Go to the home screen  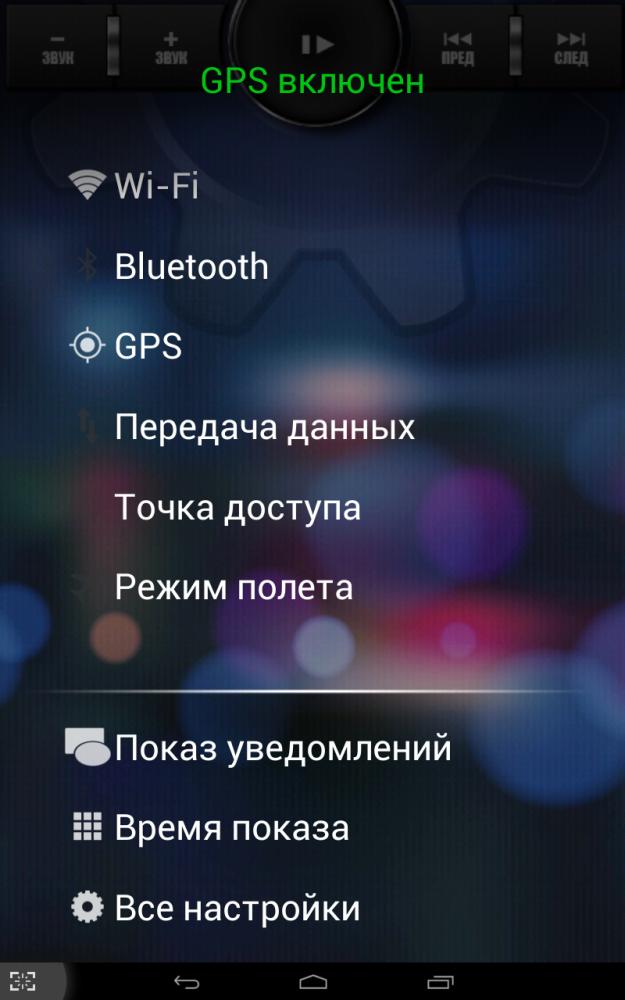pyautogui.click(x=312, y=982)
